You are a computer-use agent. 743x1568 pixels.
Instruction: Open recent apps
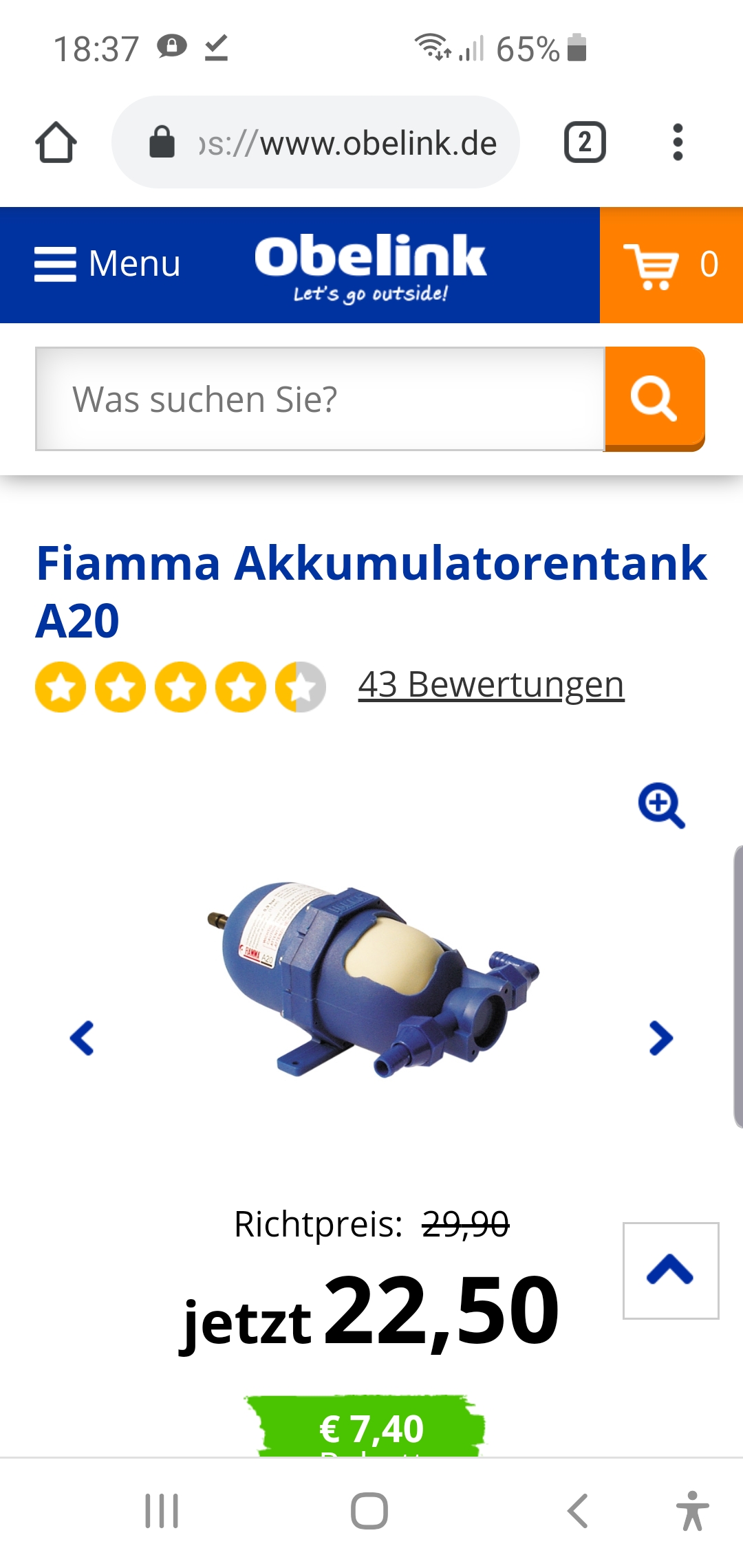162,1511
